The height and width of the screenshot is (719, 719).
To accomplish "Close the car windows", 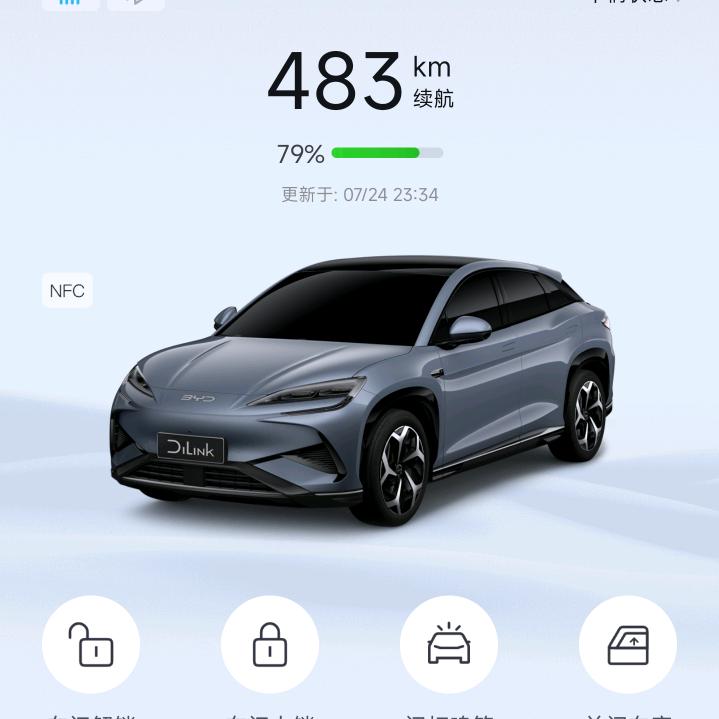I will (x=628, y=645).
